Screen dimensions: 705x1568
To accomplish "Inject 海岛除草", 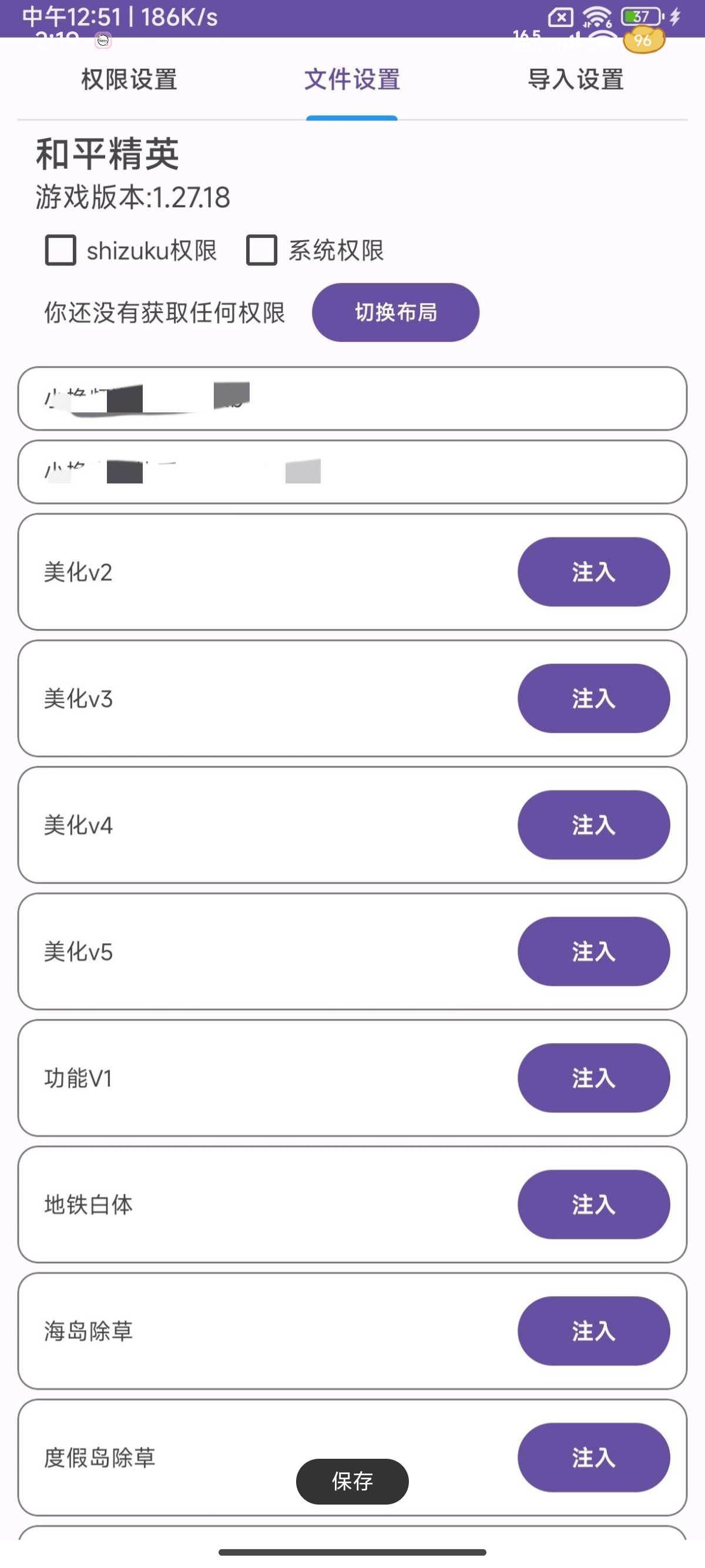I will 593,1331.
